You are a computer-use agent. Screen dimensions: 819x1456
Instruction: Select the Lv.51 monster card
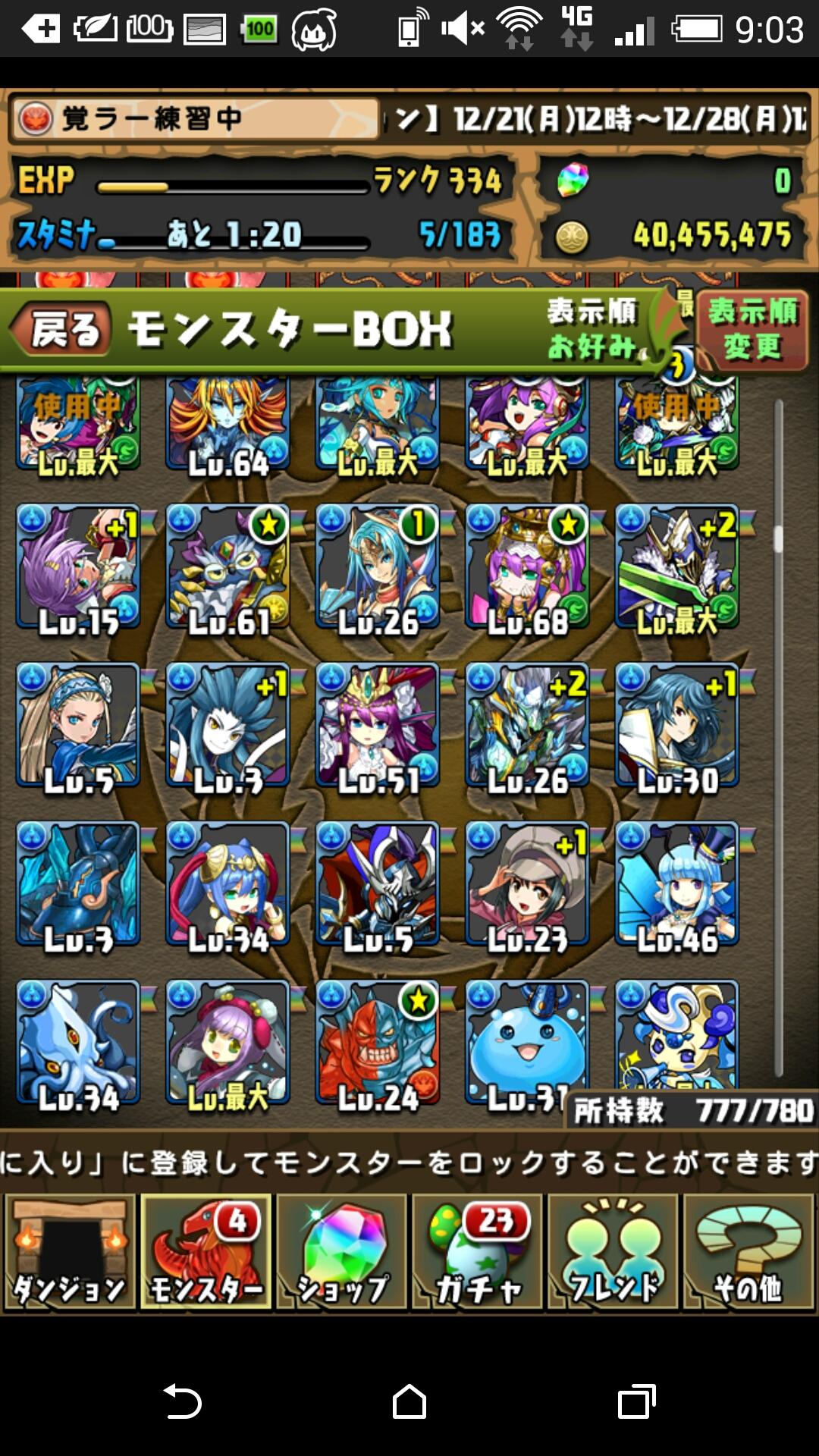coord(377,726)
